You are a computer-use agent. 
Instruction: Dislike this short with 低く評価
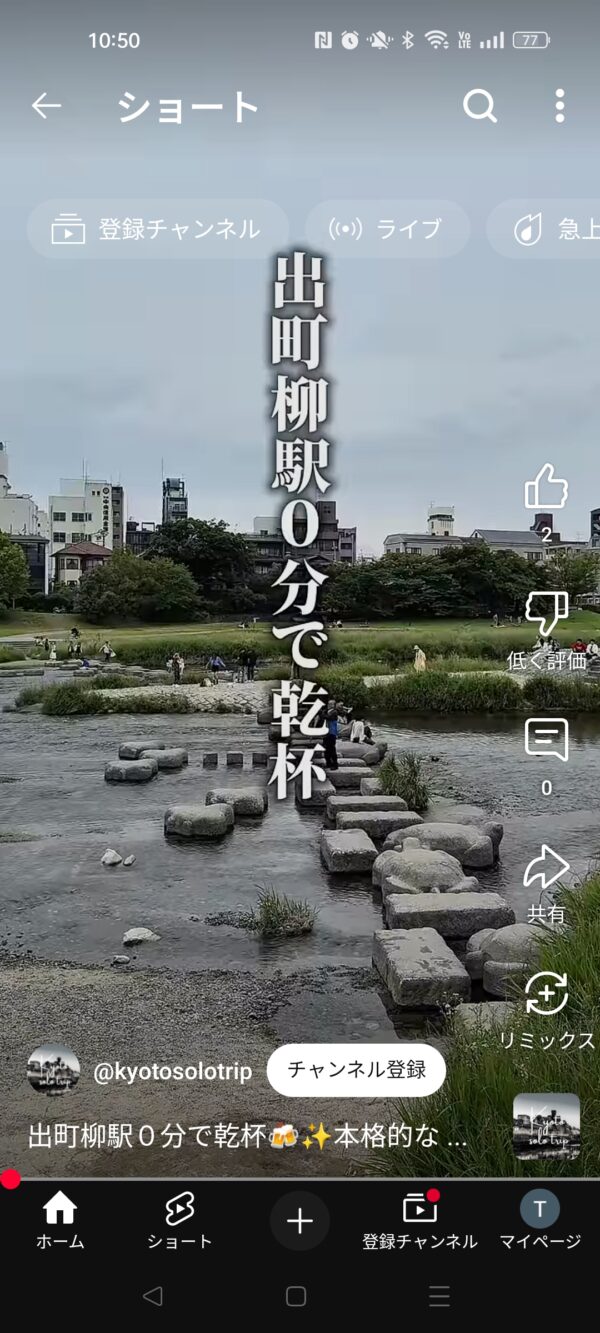[x=546, y=615]
